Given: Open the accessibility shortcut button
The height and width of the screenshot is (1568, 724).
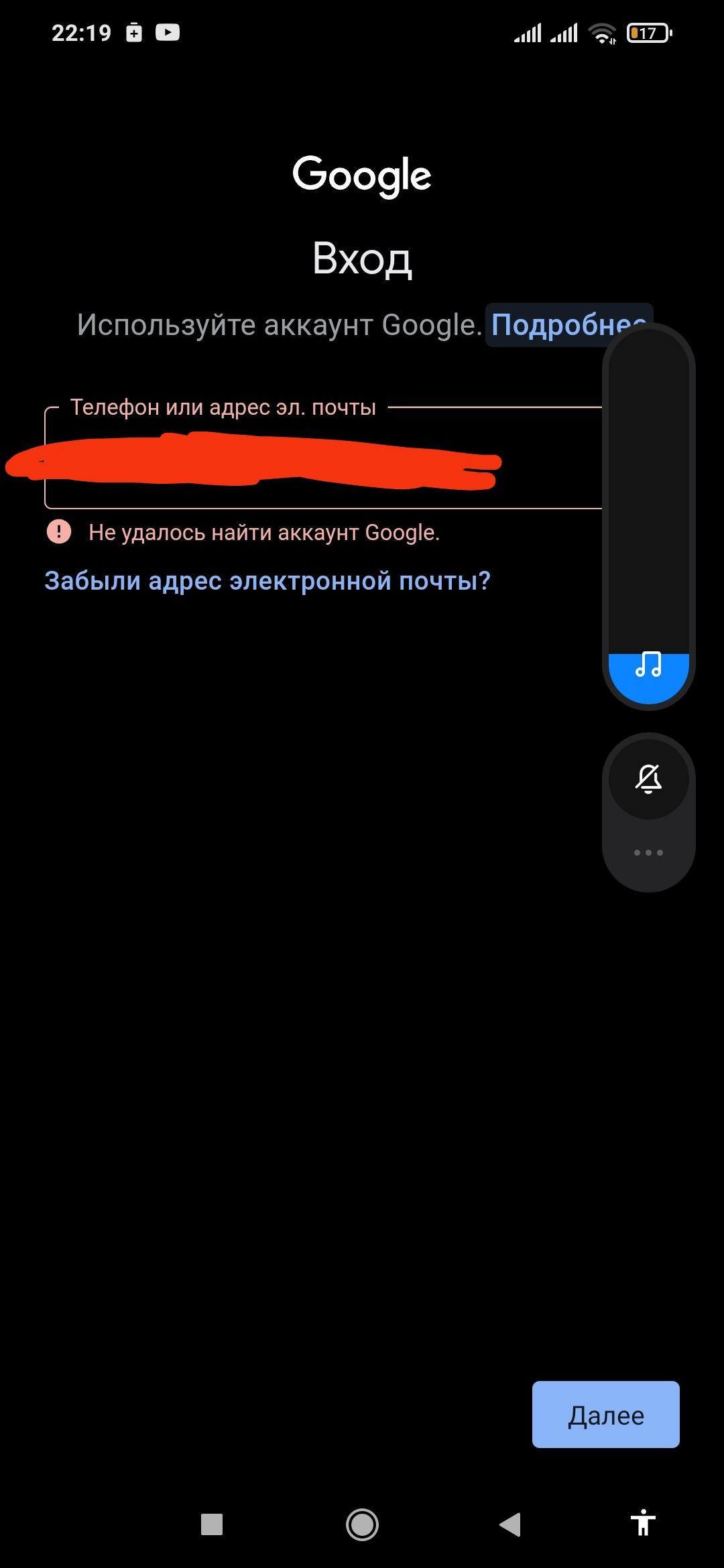Looking at the screenshot, I should [x=643, y=1523].
